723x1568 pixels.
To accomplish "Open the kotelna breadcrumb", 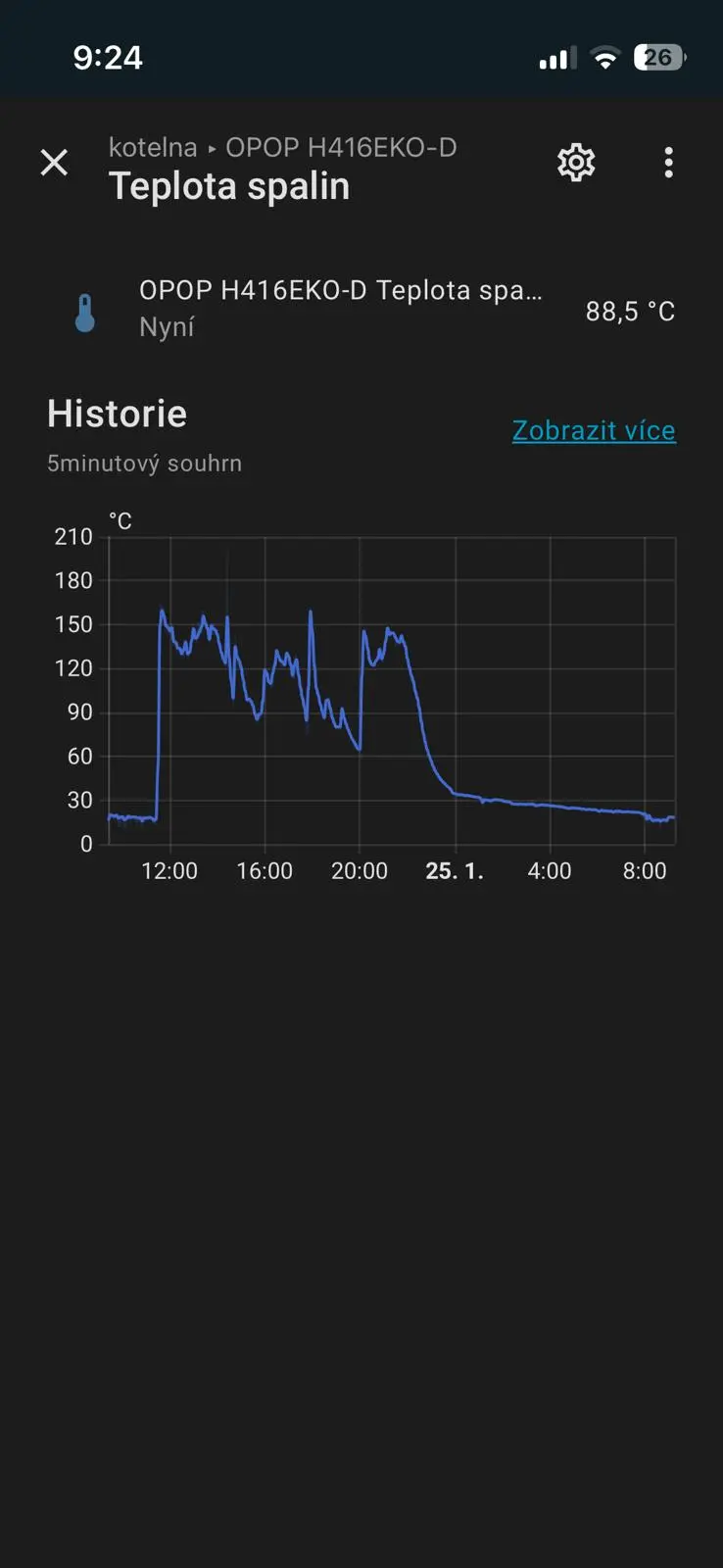I will tap(153, 148).
